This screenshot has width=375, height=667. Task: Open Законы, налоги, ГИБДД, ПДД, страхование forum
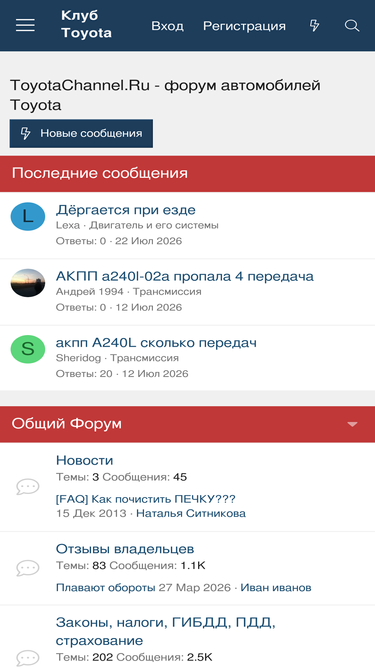coord(166,632)
